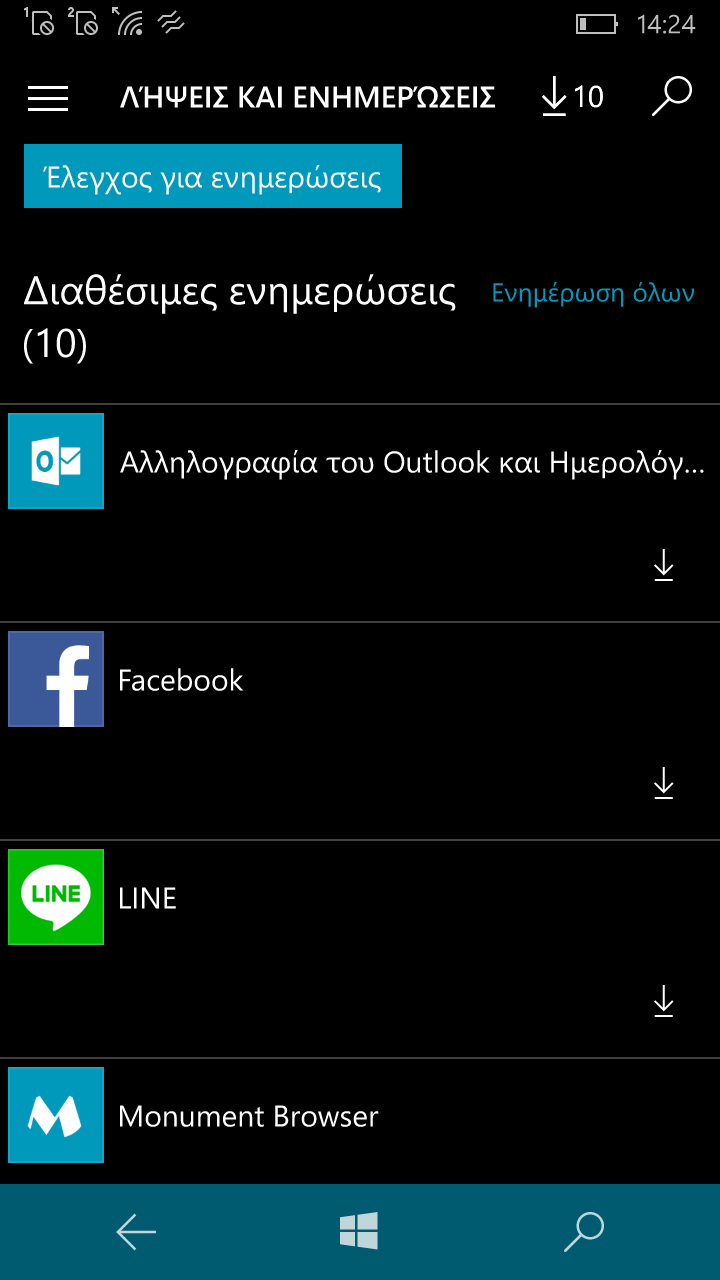
Task: Open the downloads counter showing 10
Action: point(572,97)
